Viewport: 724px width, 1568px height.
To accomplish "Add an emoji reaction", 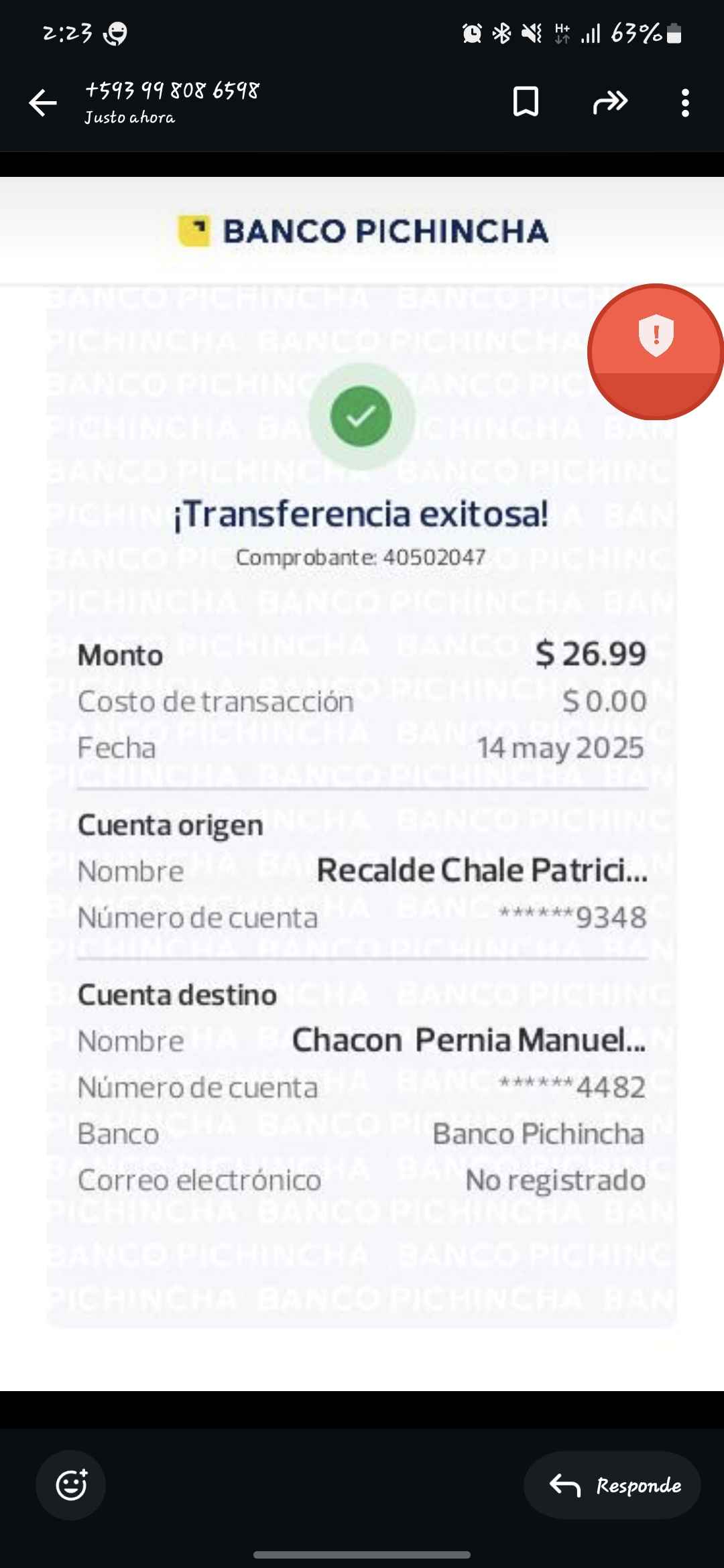I will click(71, 1484).
